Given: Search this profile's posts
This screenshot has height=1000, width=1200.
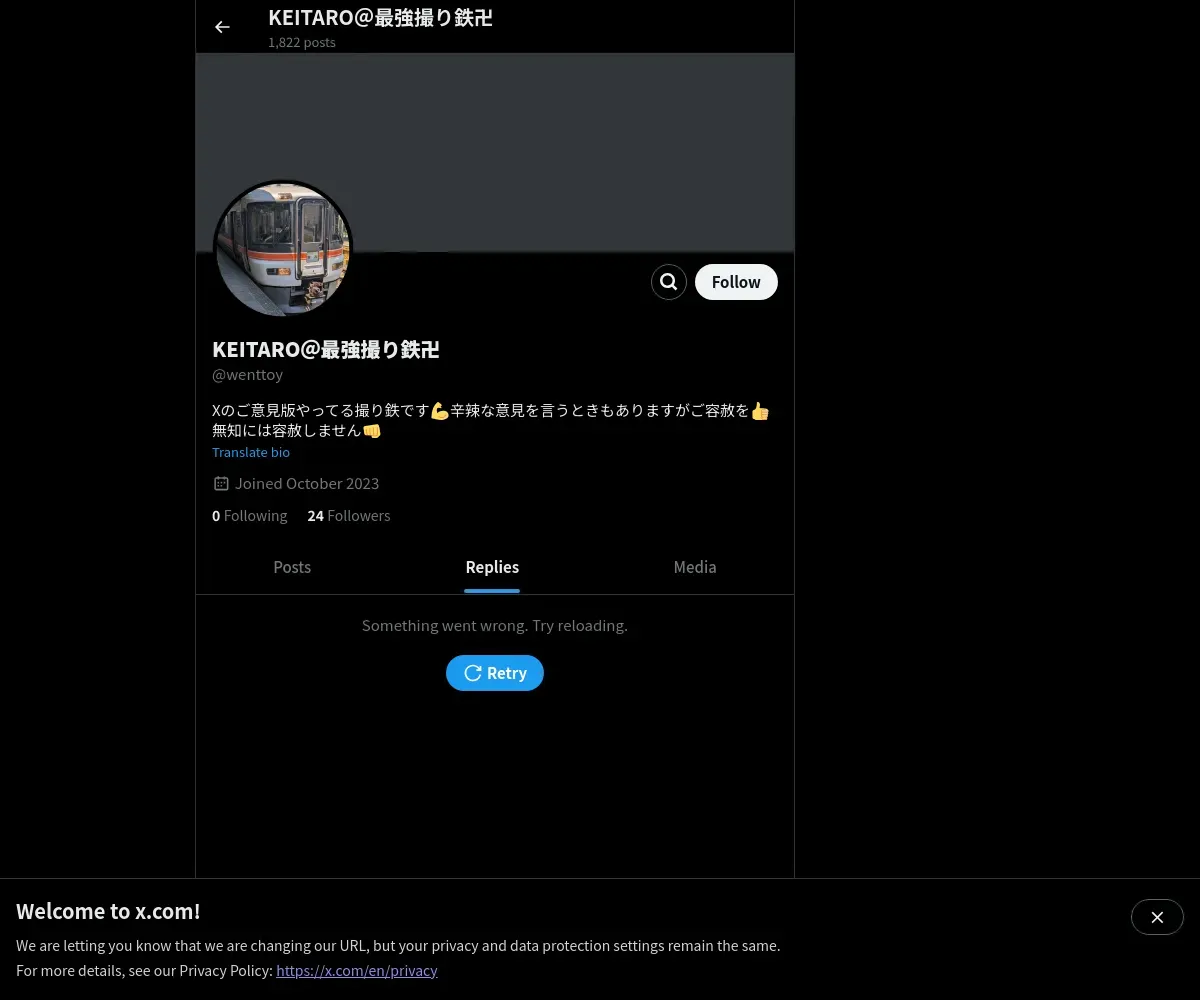Looking at the screenshot, I should 669,282.
